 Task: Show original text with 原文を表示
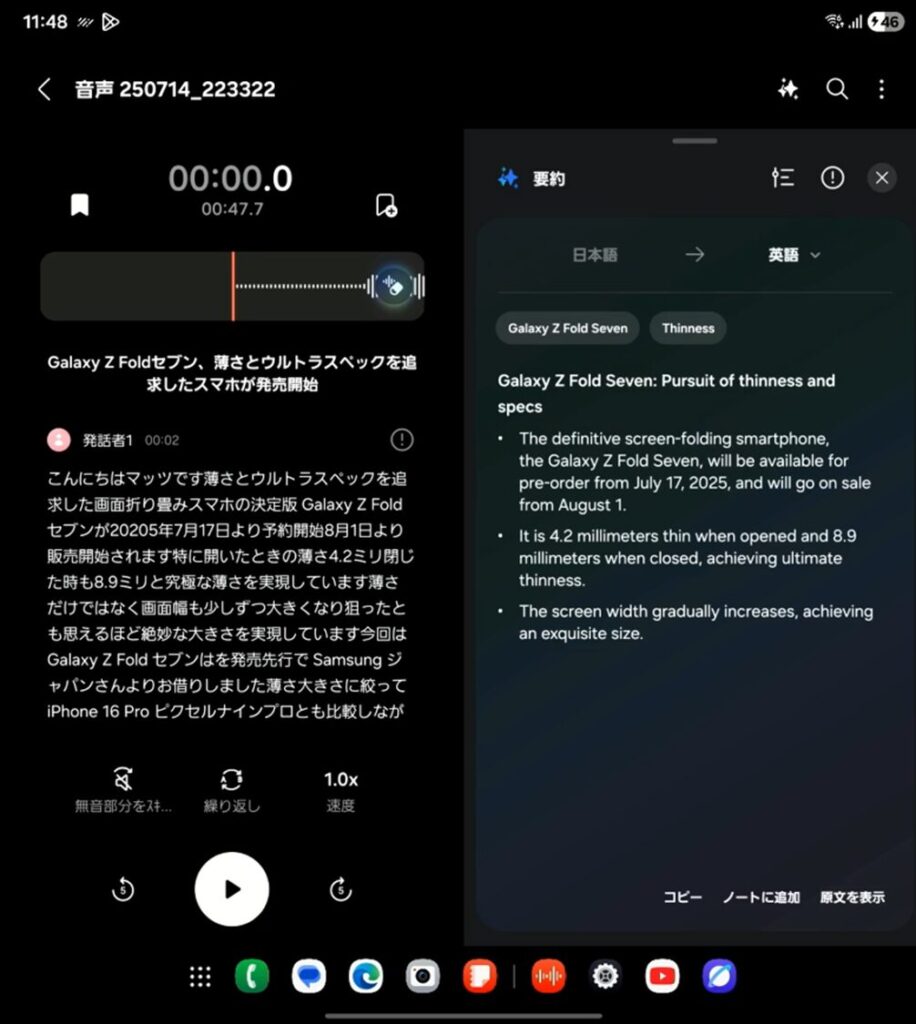852,897
